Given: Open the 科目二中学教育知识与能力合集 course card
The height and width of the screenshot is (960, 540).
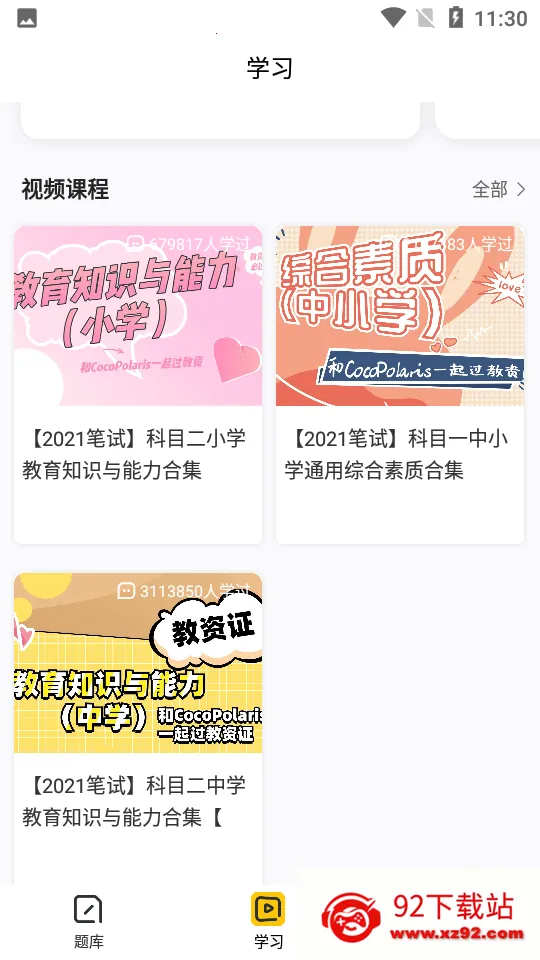Looking at the screenshot, I should click(138, 729).
